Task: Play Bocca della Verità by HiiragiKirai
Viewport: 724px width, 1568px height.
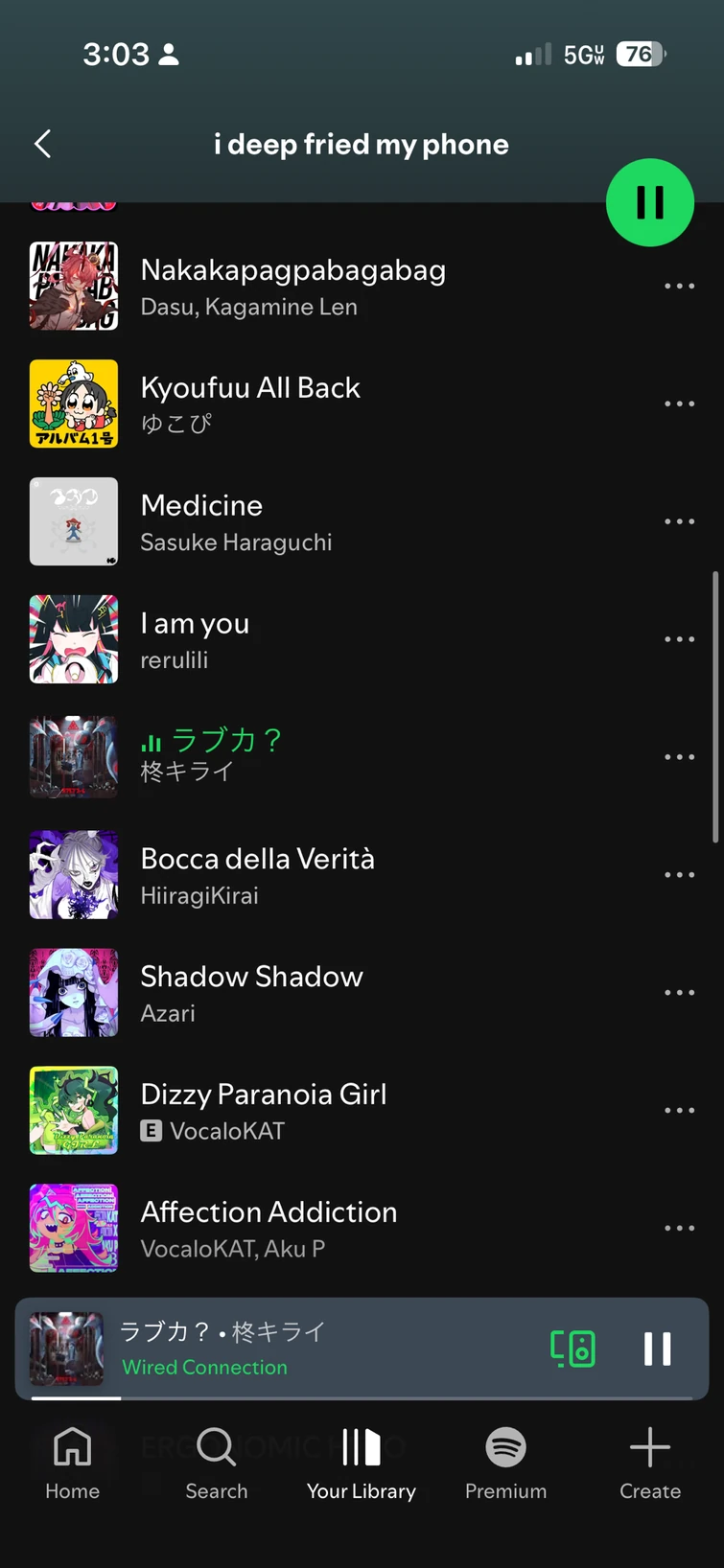Action: pyautogui.click(x=257, y=875)
